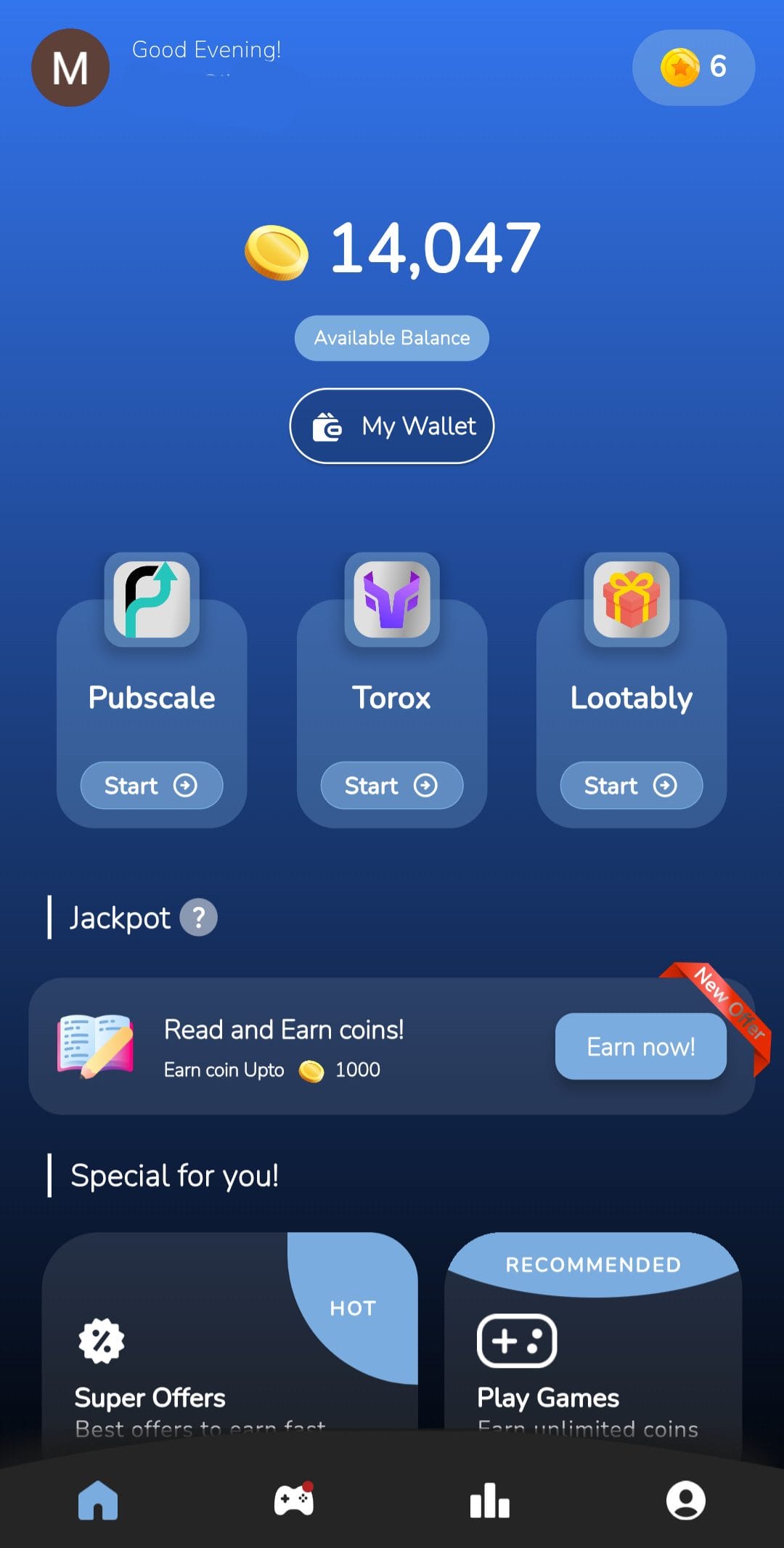This screenshot has height=1548, width=784.
Task: Go to the profile tab
Action: (x=685, y=1500)
